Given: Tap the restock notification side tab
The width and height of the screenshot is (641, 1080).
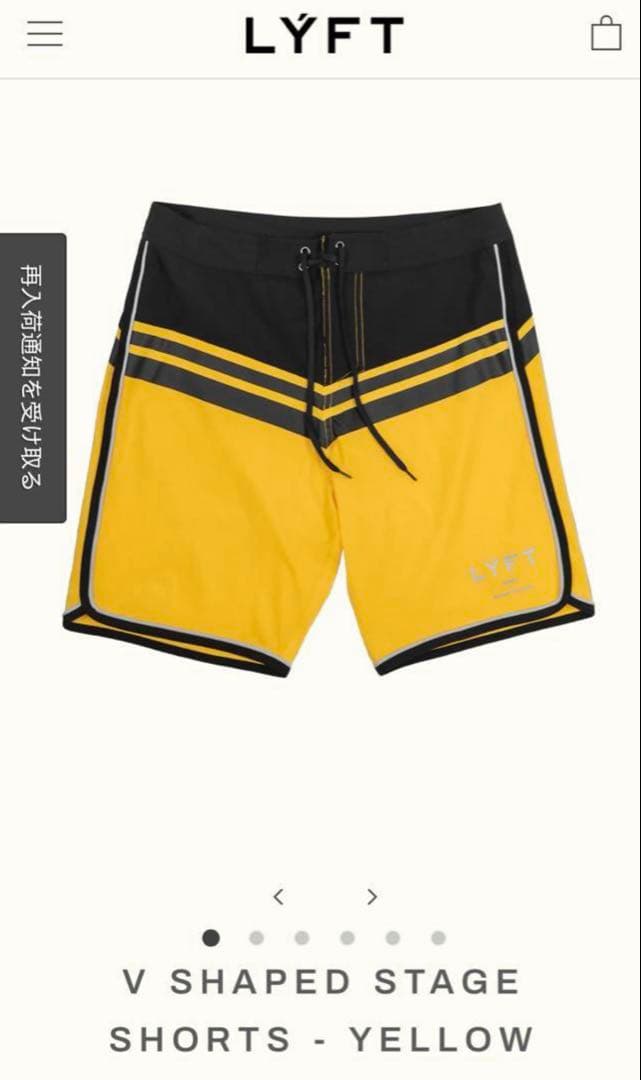Looking at the screenshot, I should click(x=32, y=377).
